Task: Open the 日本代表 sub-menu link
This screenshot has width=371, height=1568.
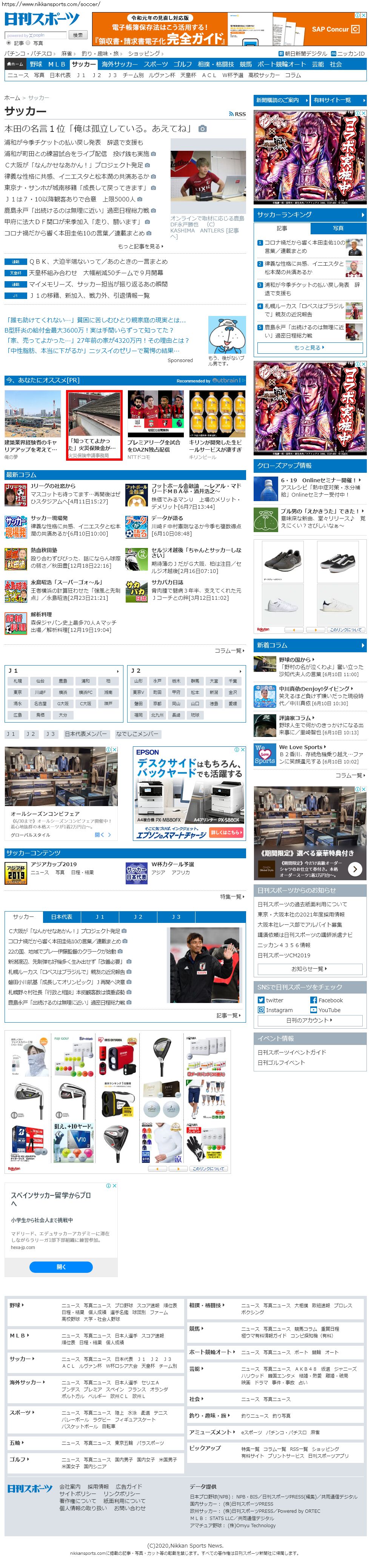Action: 60,75
